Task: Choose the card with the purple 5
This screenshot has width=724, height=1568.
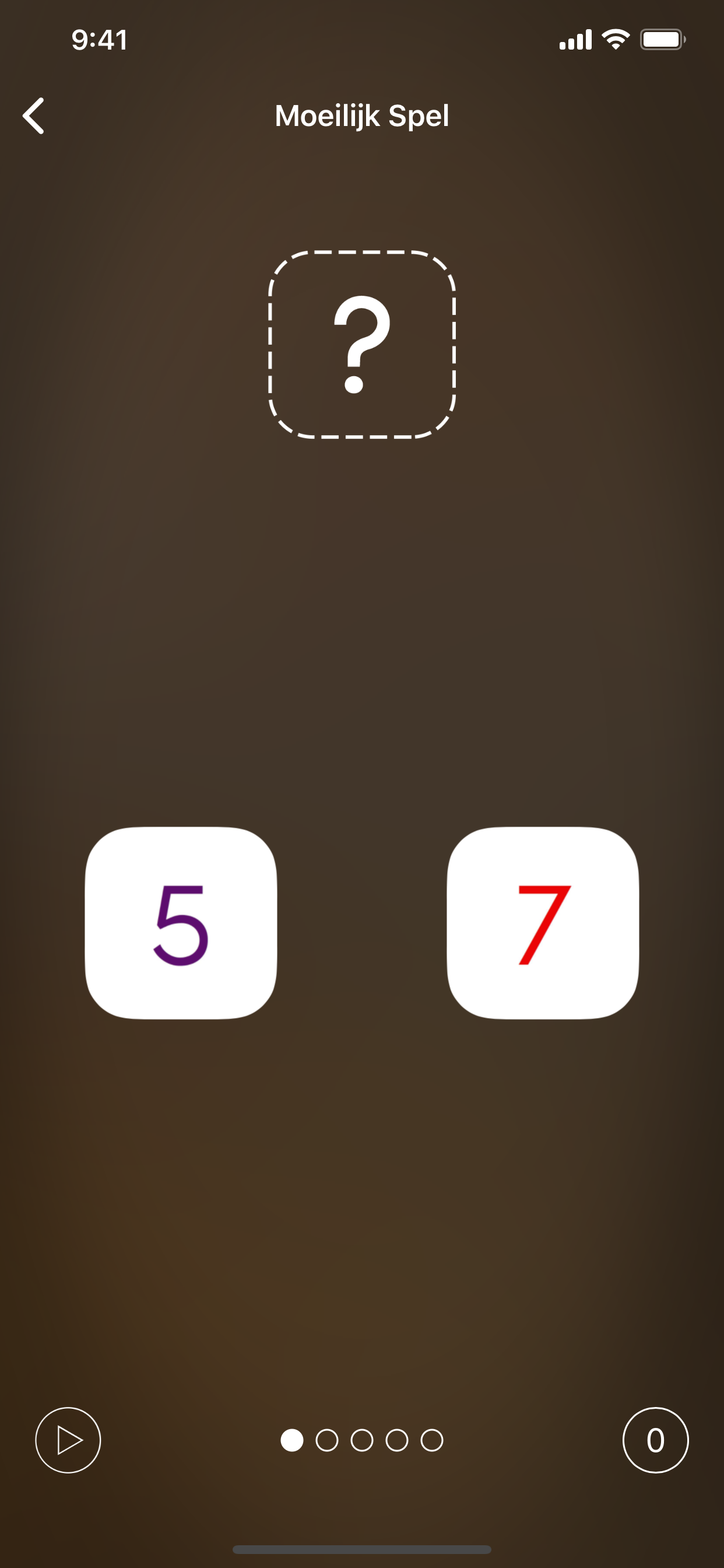Action: 181,923
